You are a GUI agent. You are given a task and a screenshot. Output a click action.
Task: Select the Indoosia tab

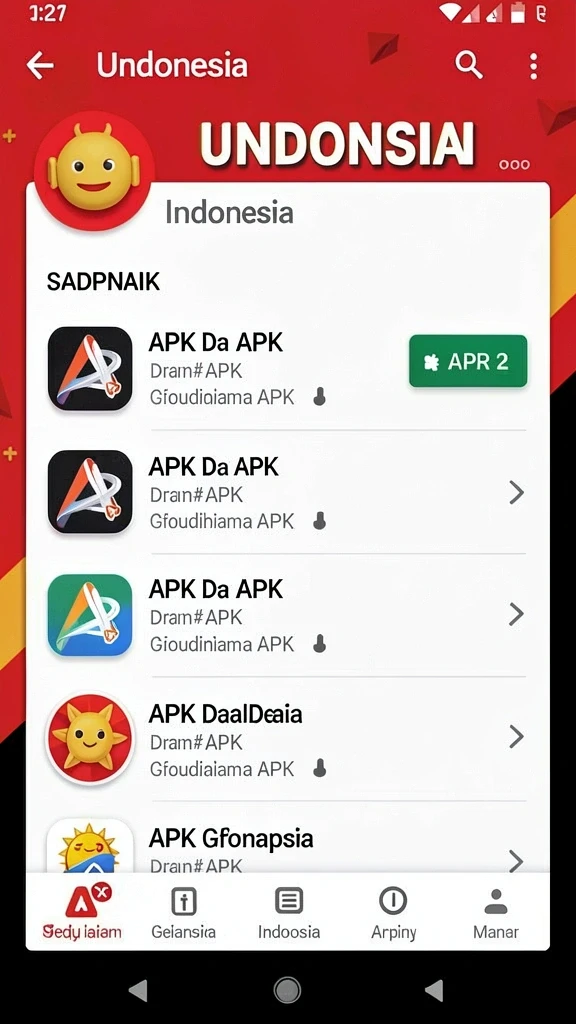point(289,912)
